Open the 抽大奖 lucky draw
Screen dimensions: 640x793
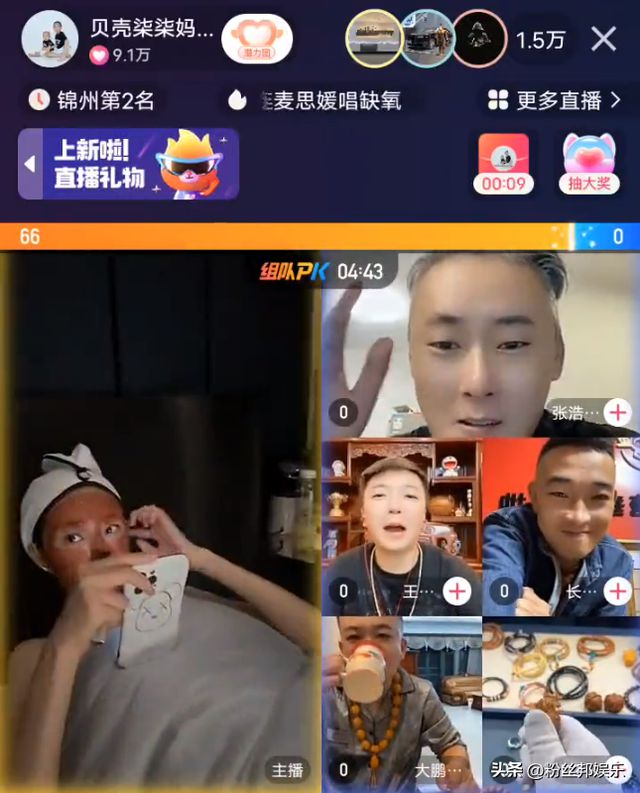pyautogui.click(x=589, y=164)
